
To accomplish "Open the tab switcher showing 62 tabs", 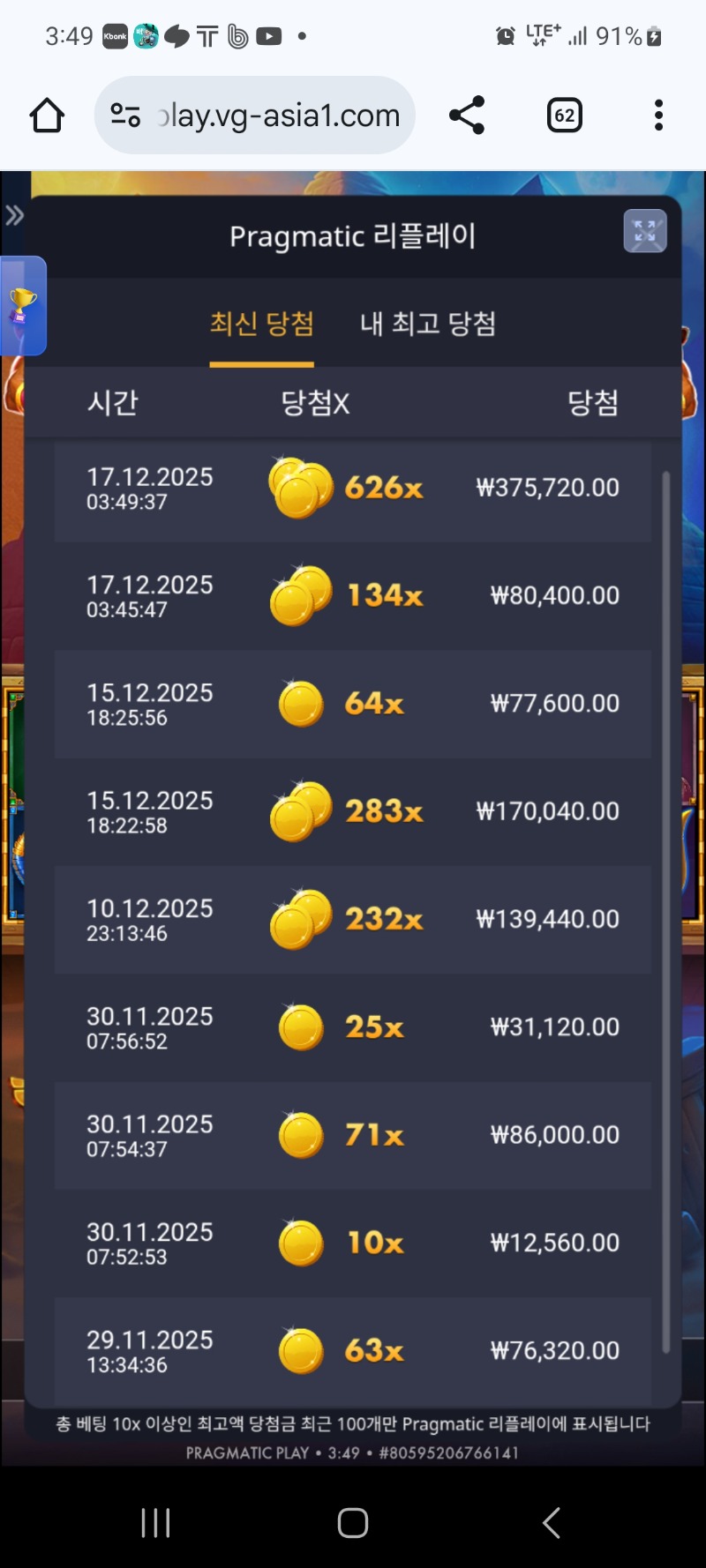I will click(565, 116).
